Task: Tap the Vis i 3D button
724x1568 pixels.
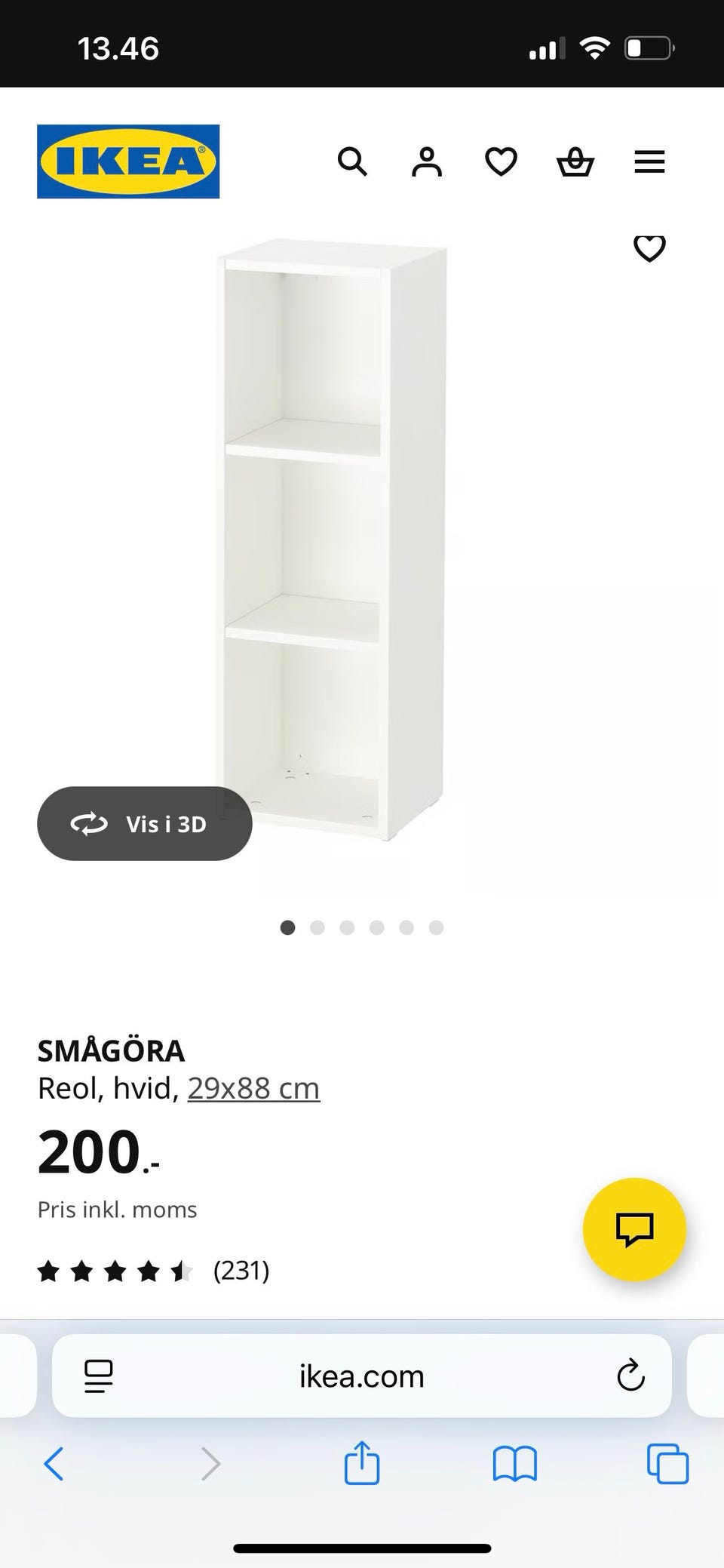Action: click(144, 824)
